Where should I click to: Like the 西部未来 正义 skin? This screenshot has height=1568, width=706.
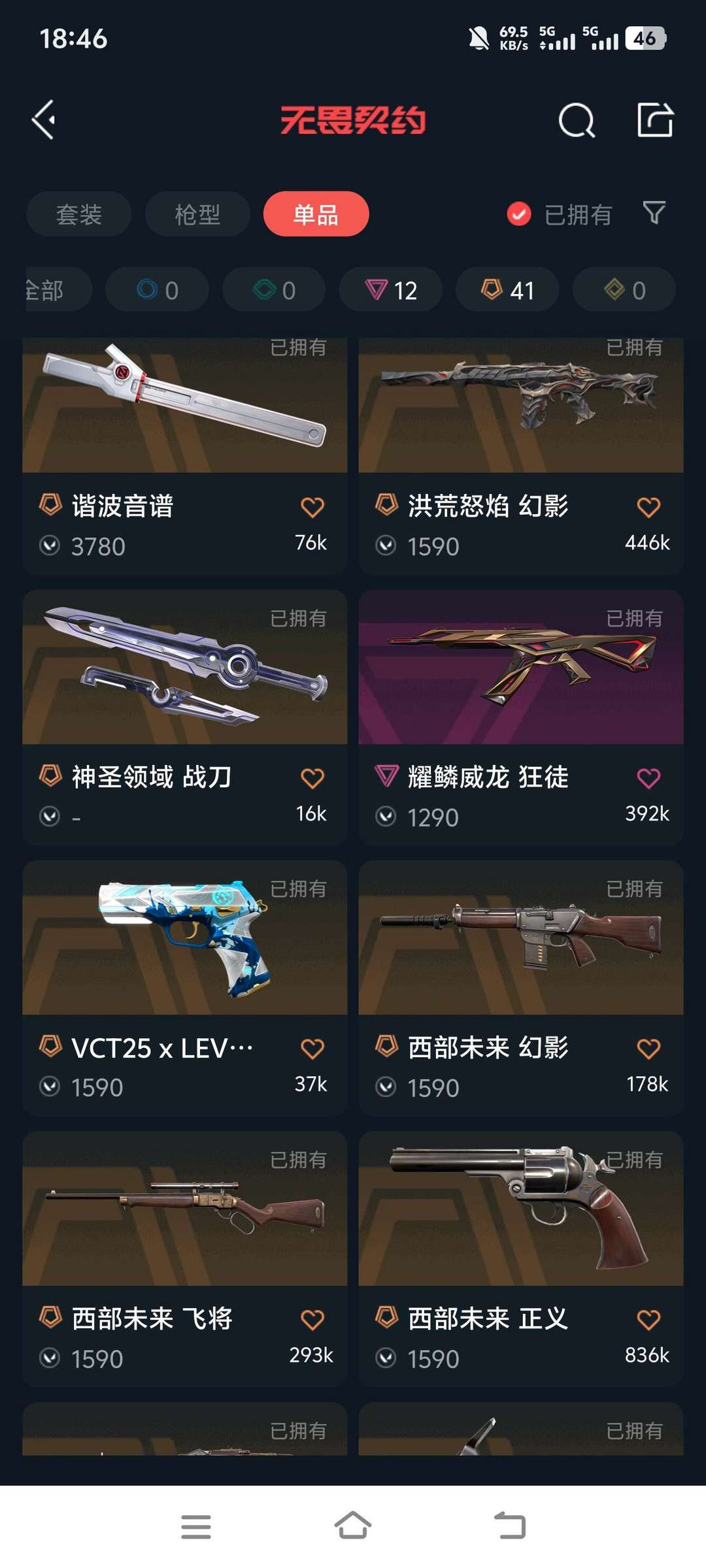(x=648, y=1320)
